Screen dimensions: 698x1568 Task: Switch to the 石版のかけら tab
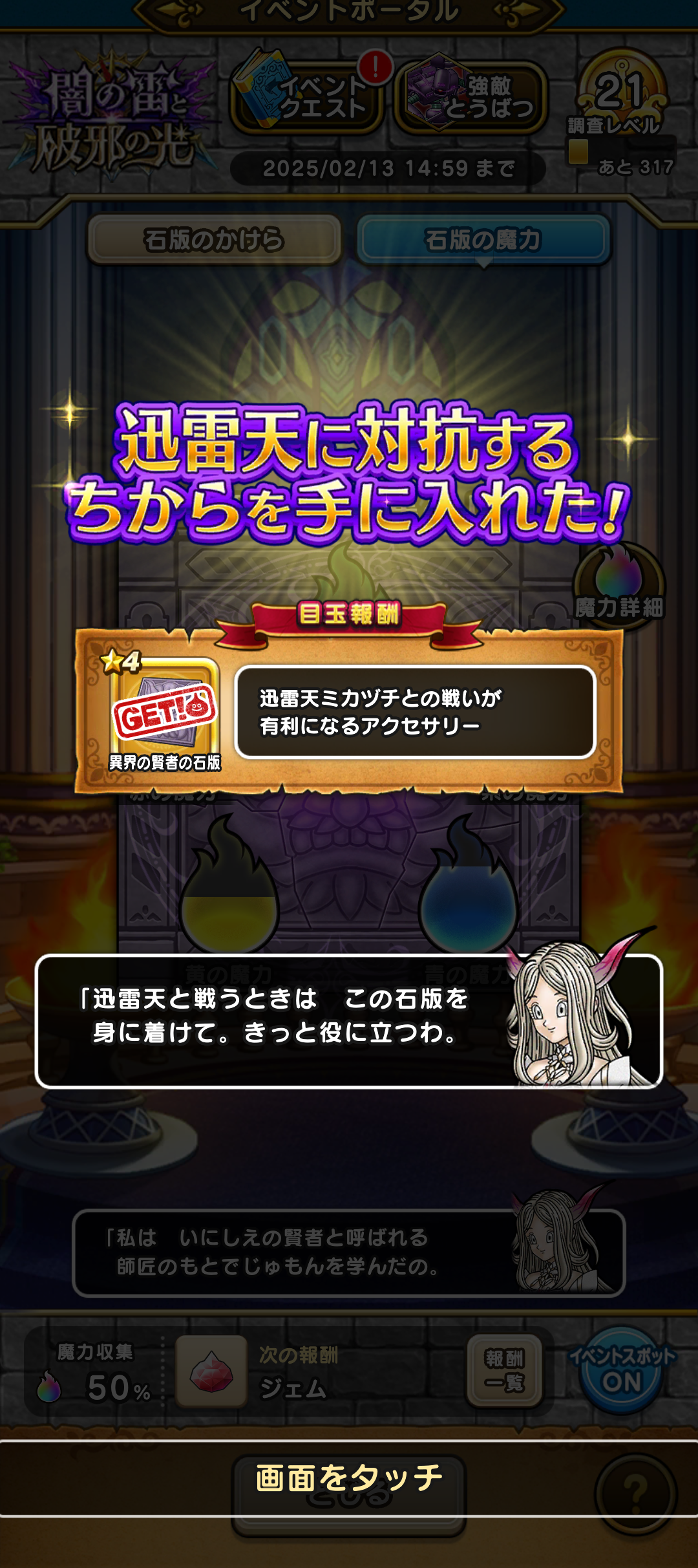214,240
